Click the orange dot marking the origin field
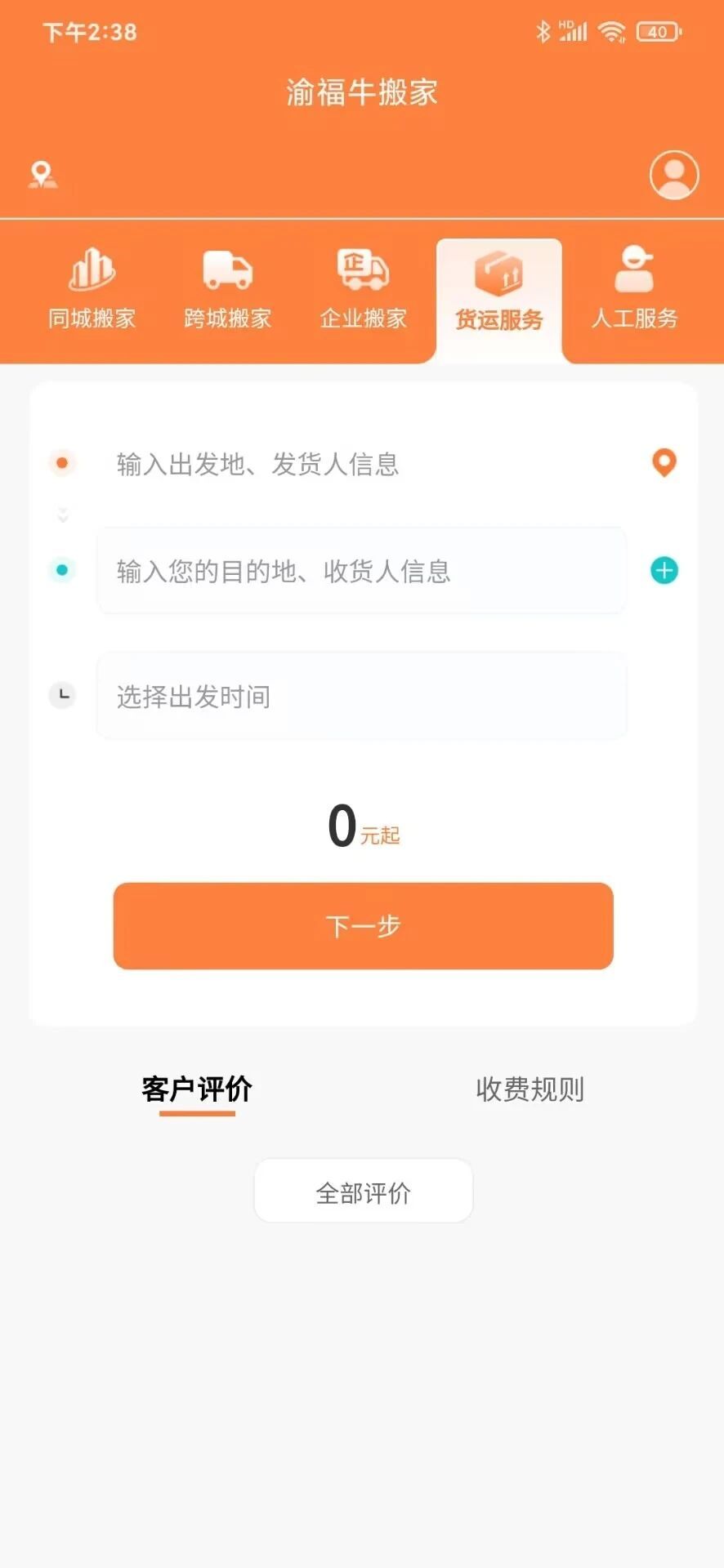 pos(62,462)
